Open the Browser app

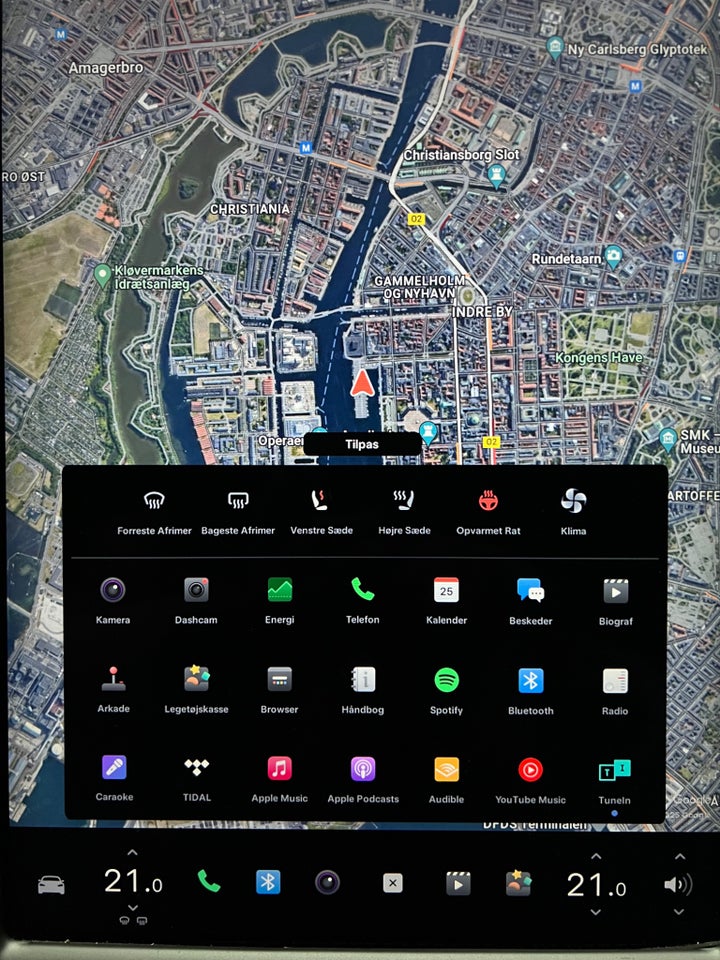point(280,680)
